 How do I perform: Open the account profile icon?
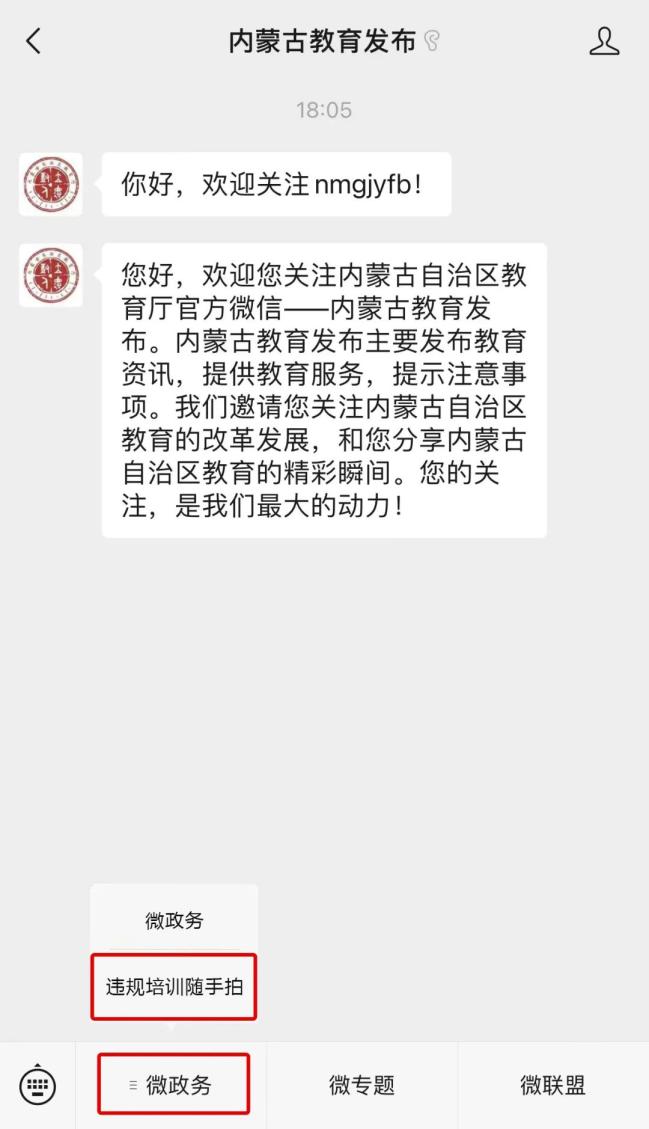point(604,41)
